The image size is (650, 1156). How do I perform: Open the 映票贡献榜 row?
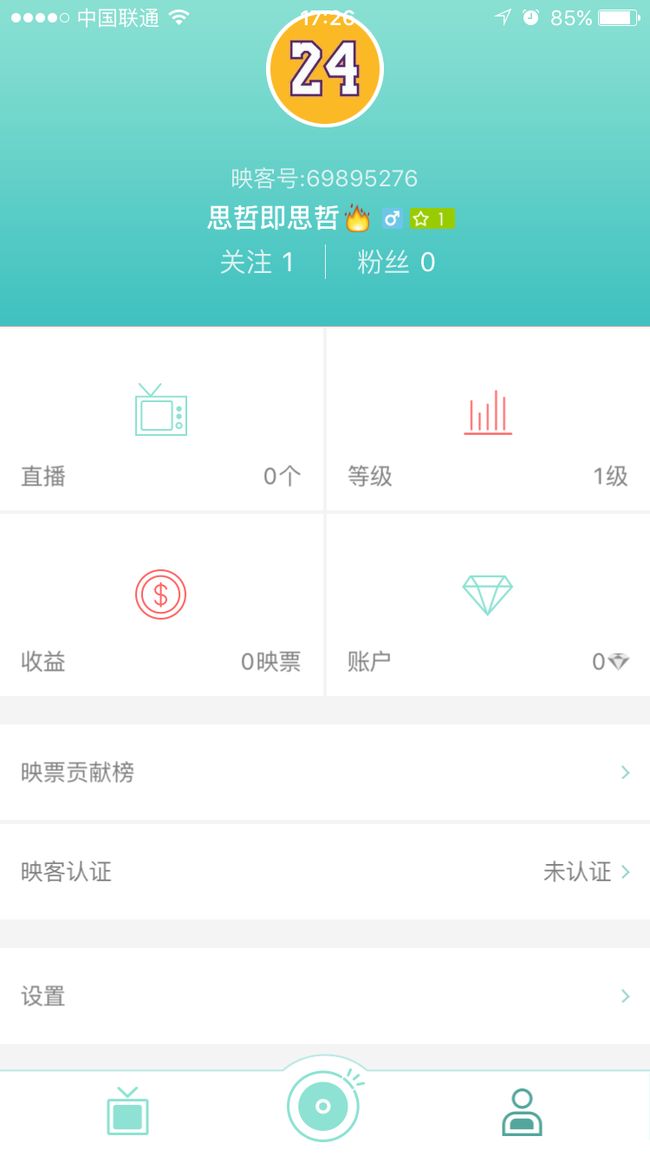325,773
